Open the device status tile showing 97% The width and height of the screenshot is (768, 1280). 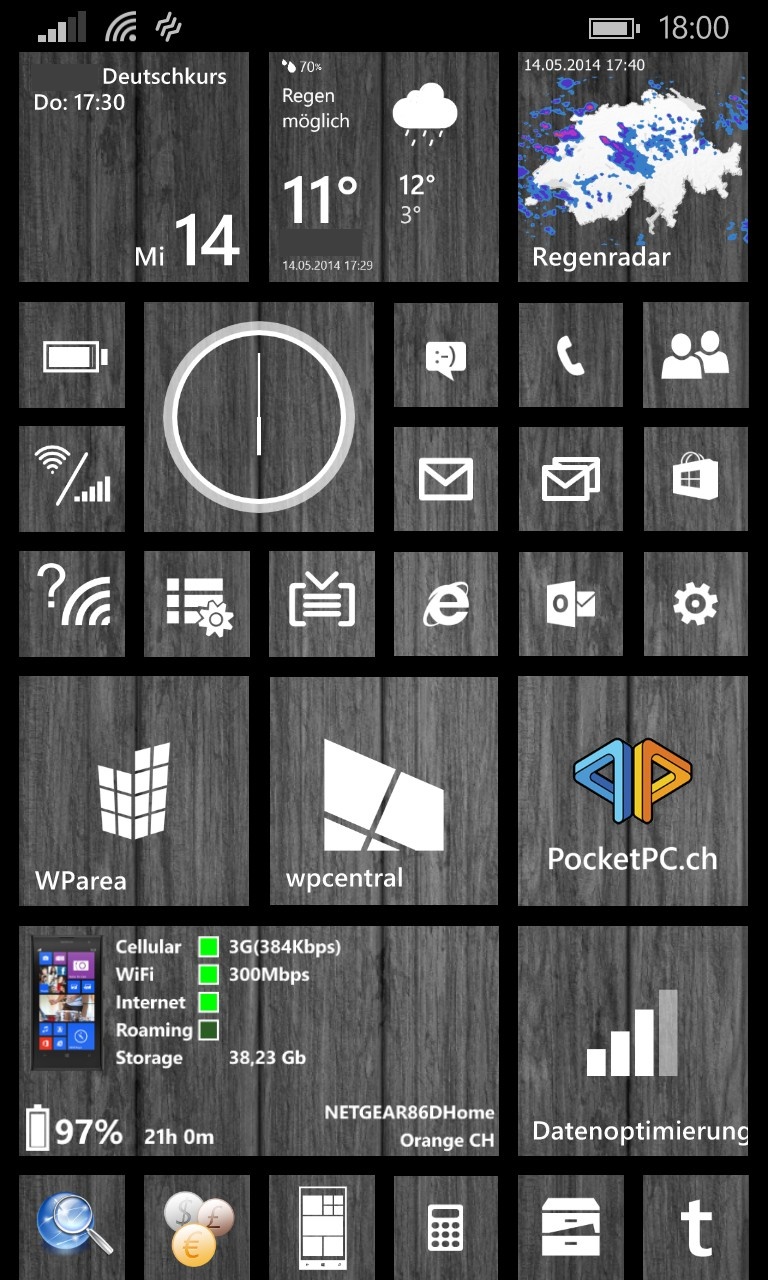pyautogui.click(x=259, y=1041)
